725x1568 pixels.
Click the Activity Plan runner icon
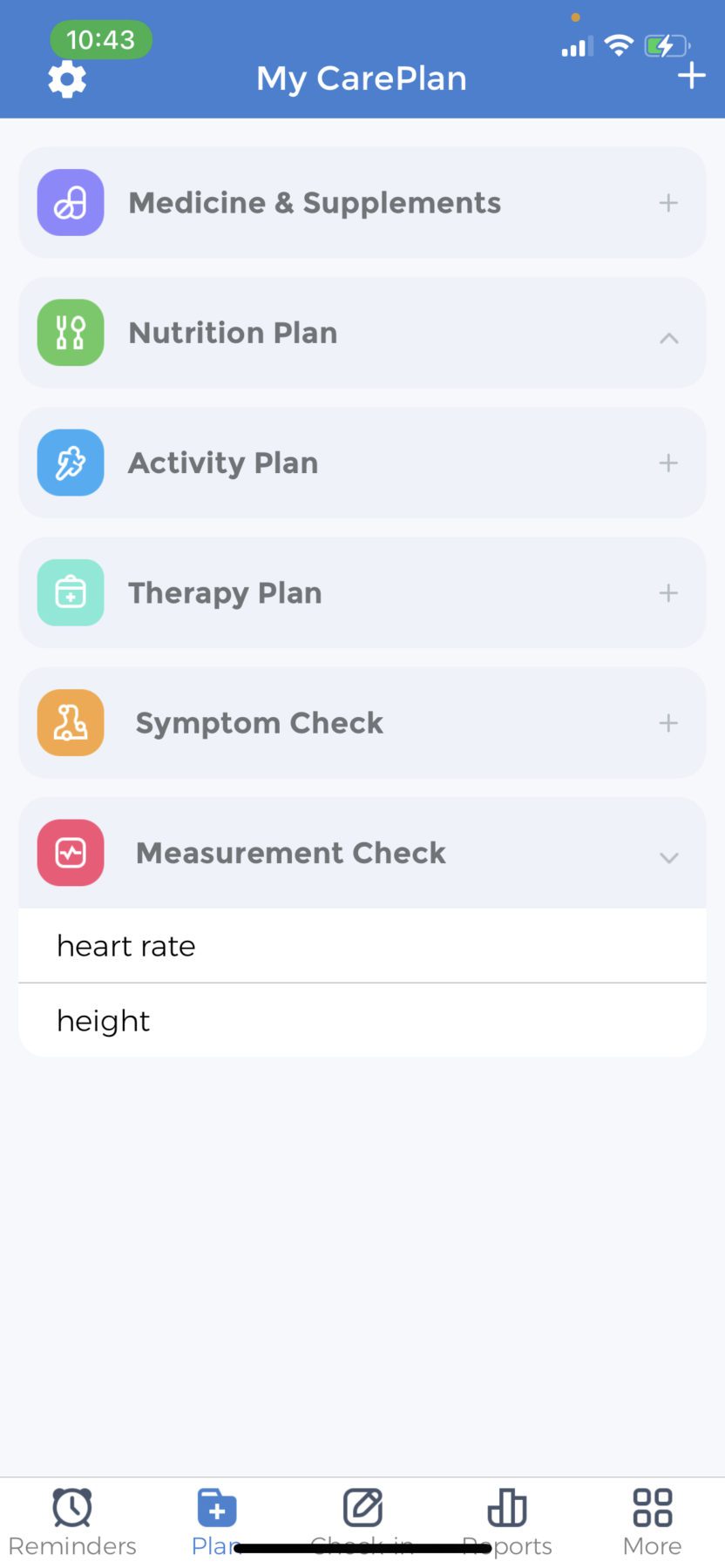pos(70,463)
